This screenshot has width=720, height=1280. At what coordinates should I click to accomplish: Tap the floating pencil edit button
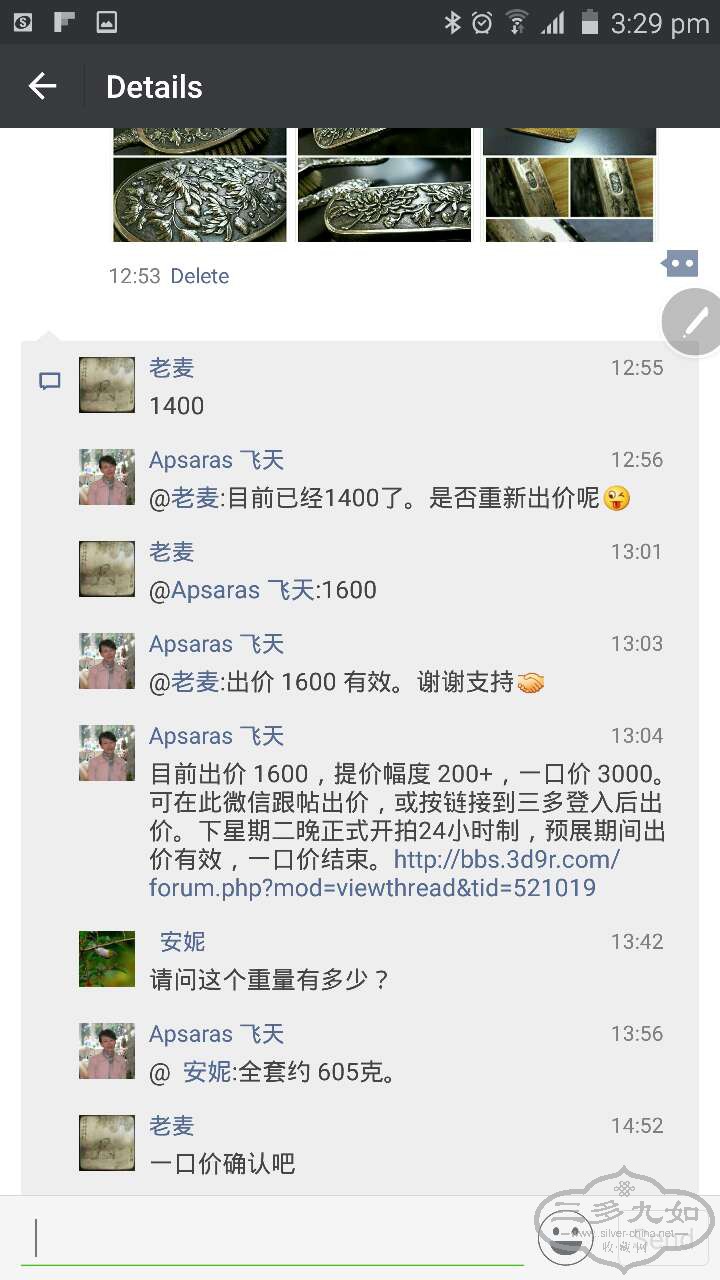pos(694,322)
